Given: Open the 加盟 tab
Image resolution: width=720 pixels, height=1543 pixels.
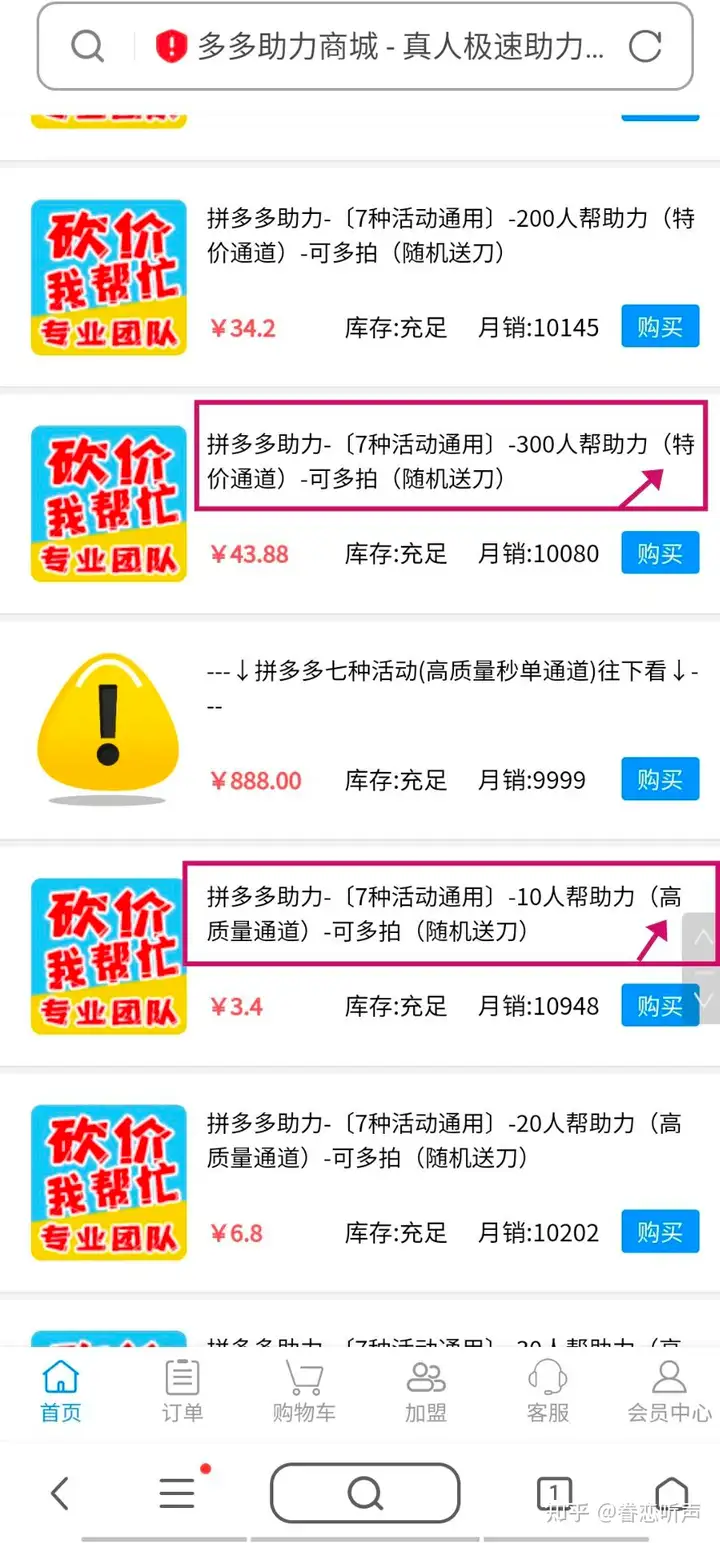Looking at the screenshot, I should (x=425, y=1391).
